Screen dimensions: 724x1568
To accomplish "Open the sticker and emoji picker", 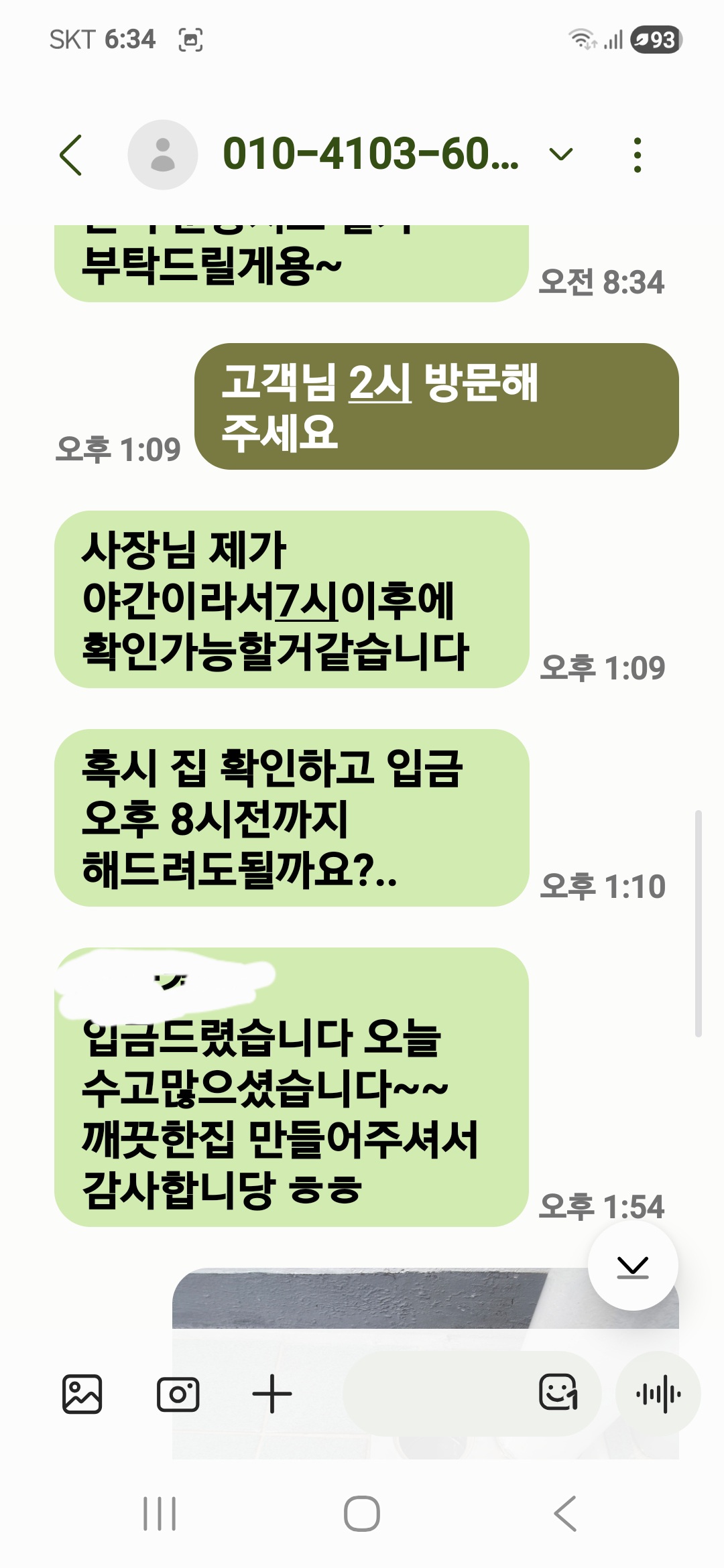I will click(558, 1392).
